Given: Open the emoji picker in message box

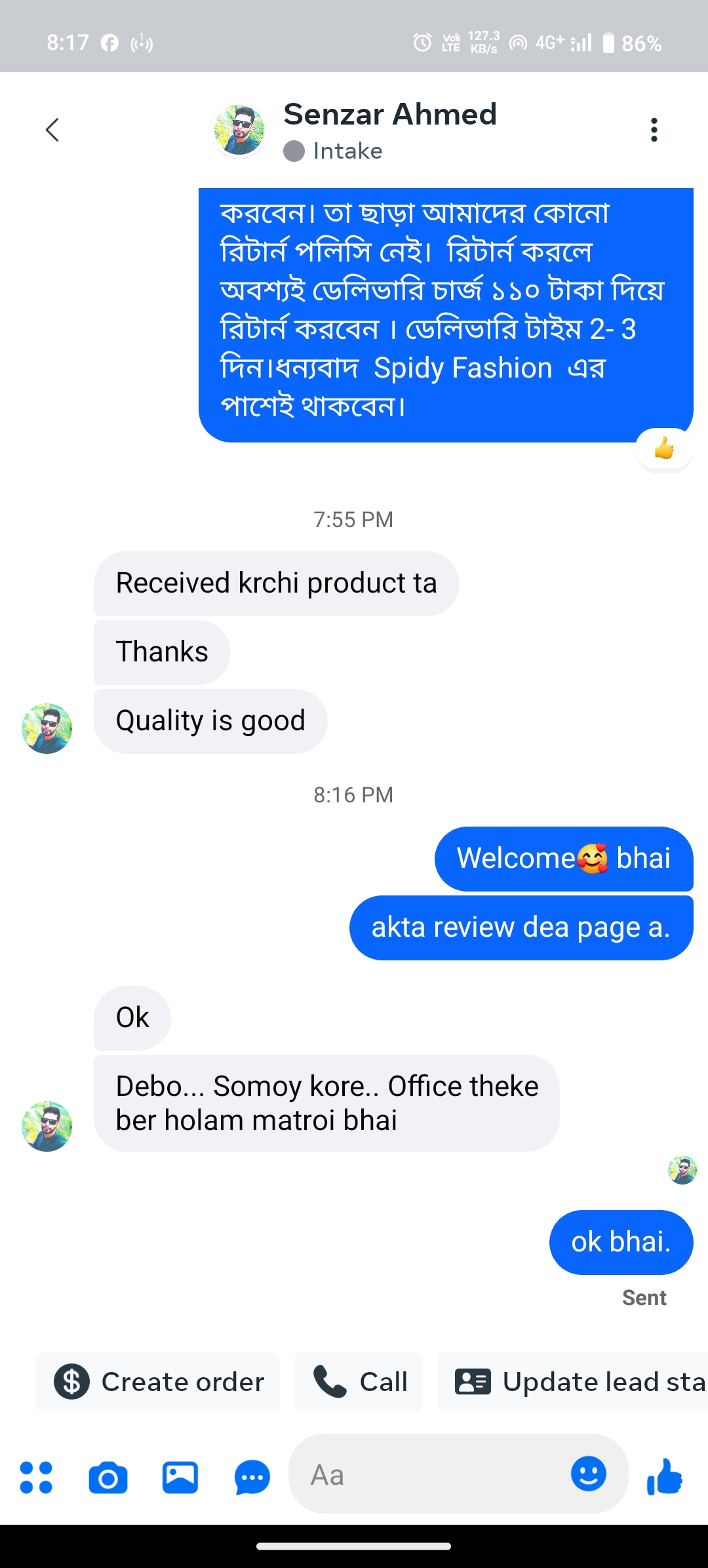Looking at the screenshot, I should tap(589, 1474).
